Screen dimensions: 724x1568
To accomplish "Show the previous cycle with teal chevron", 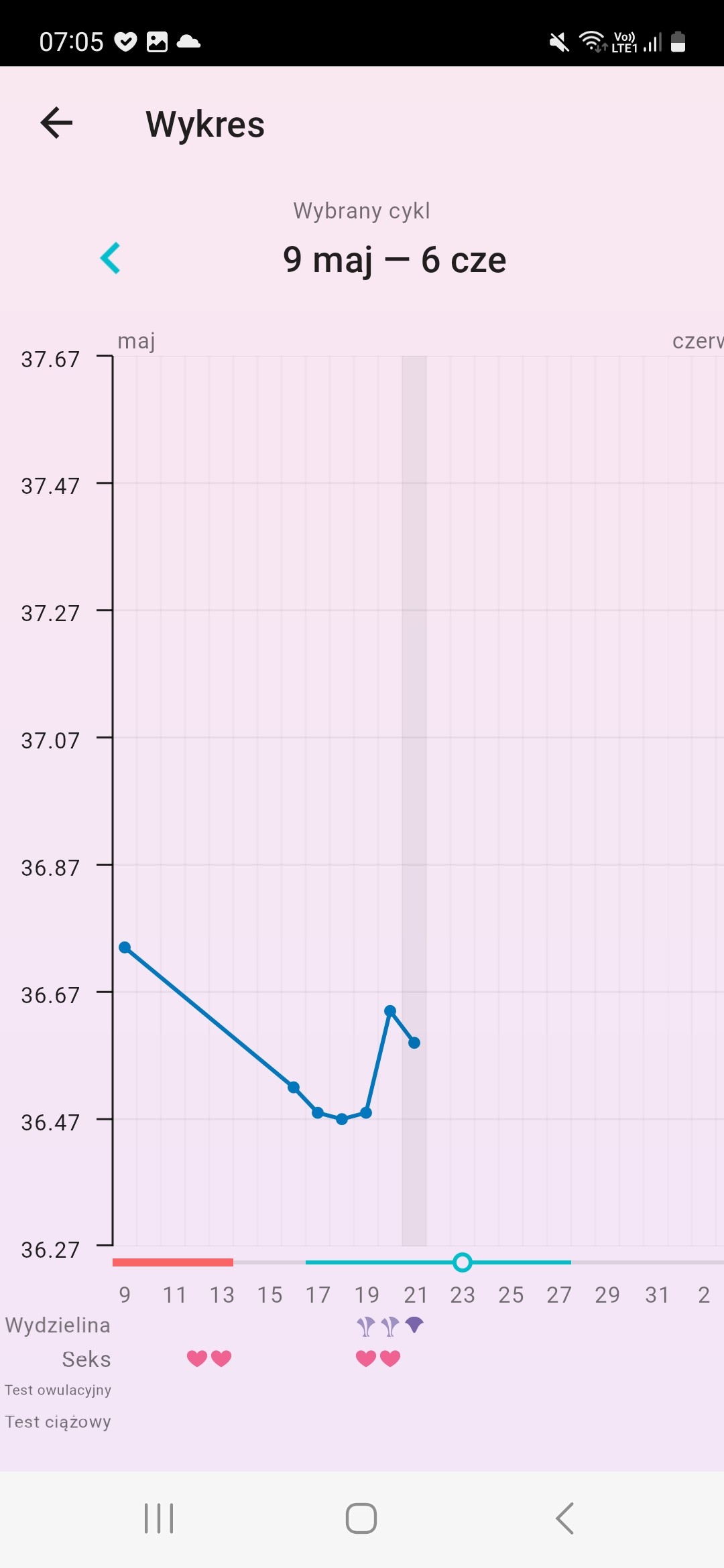I will (x=111, y=258).
